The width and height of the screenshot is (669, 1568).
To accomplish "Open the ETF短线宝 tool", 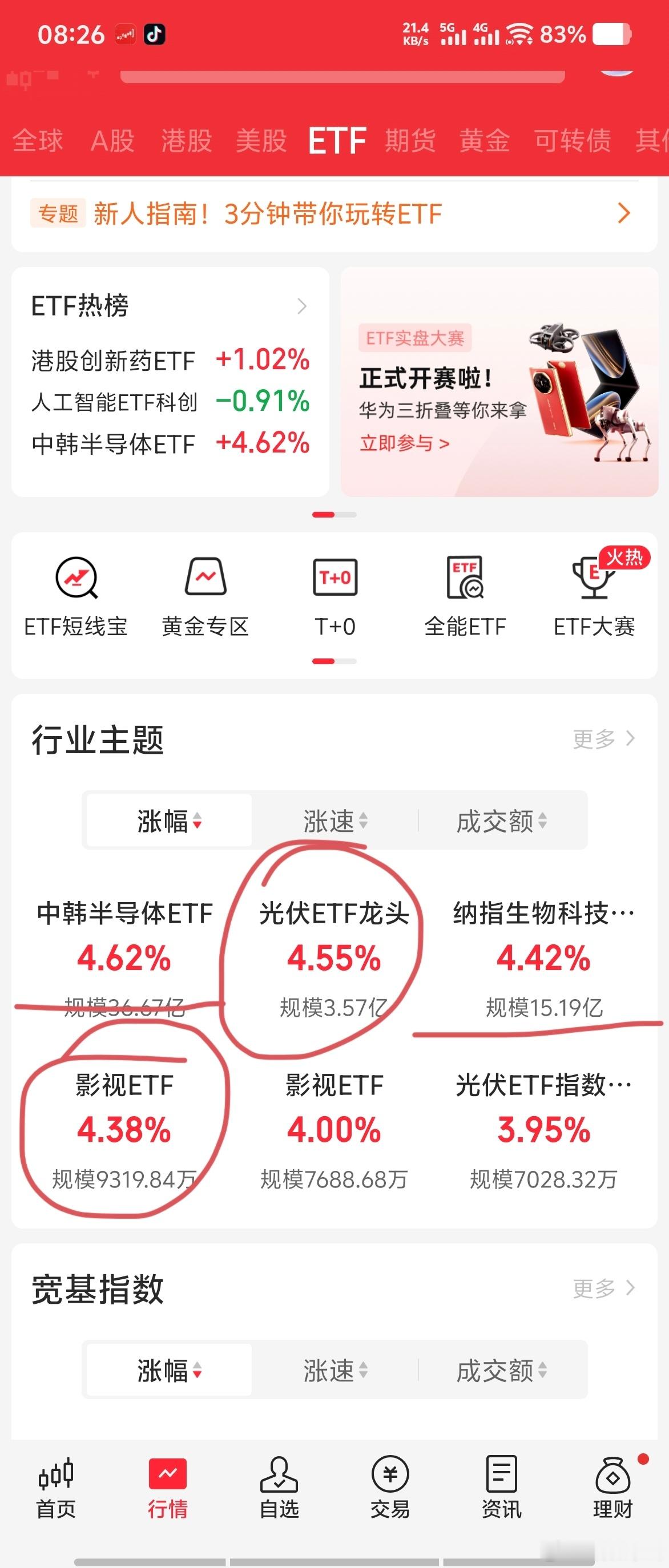I will 75,600.
